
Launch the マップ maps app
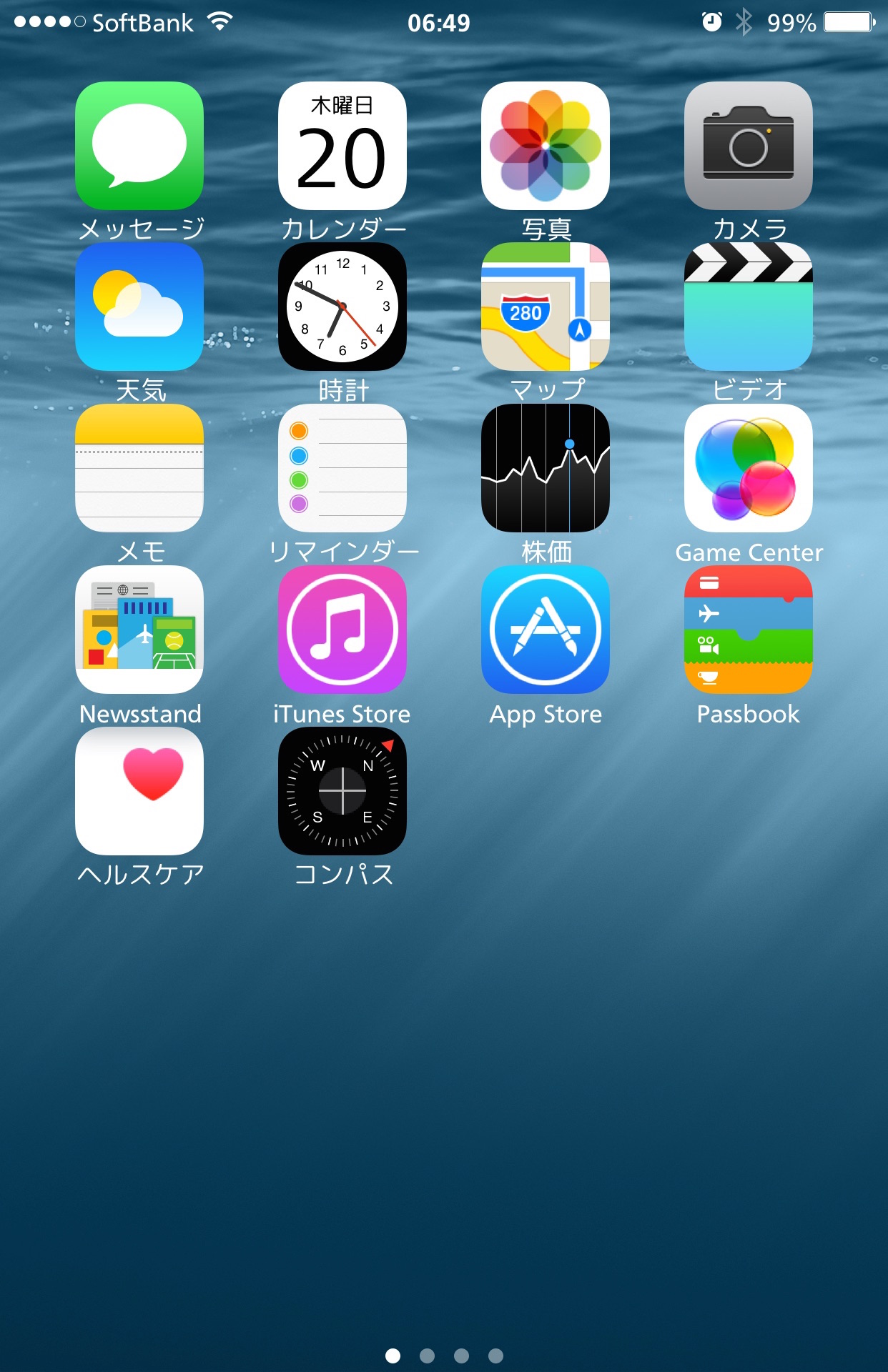coord(546,307)
